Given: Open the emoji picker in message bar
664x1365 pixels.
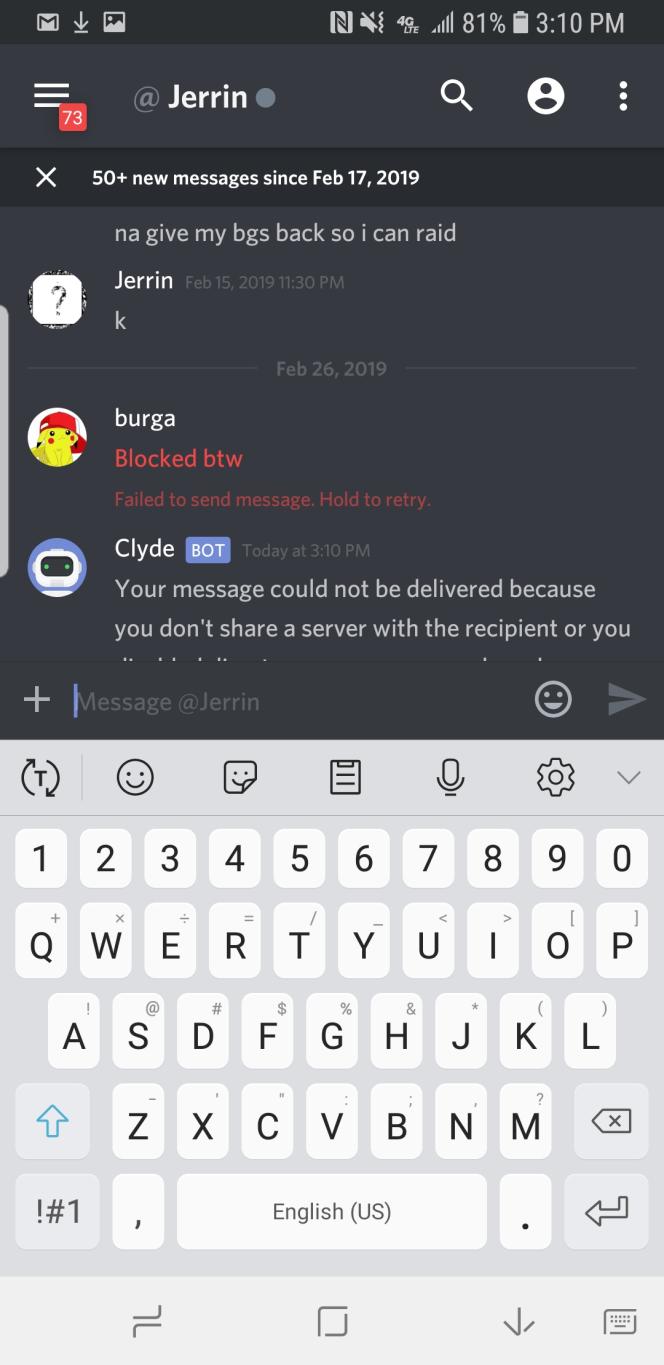Looking at the screenshot, I should click(x=553, y=699).
